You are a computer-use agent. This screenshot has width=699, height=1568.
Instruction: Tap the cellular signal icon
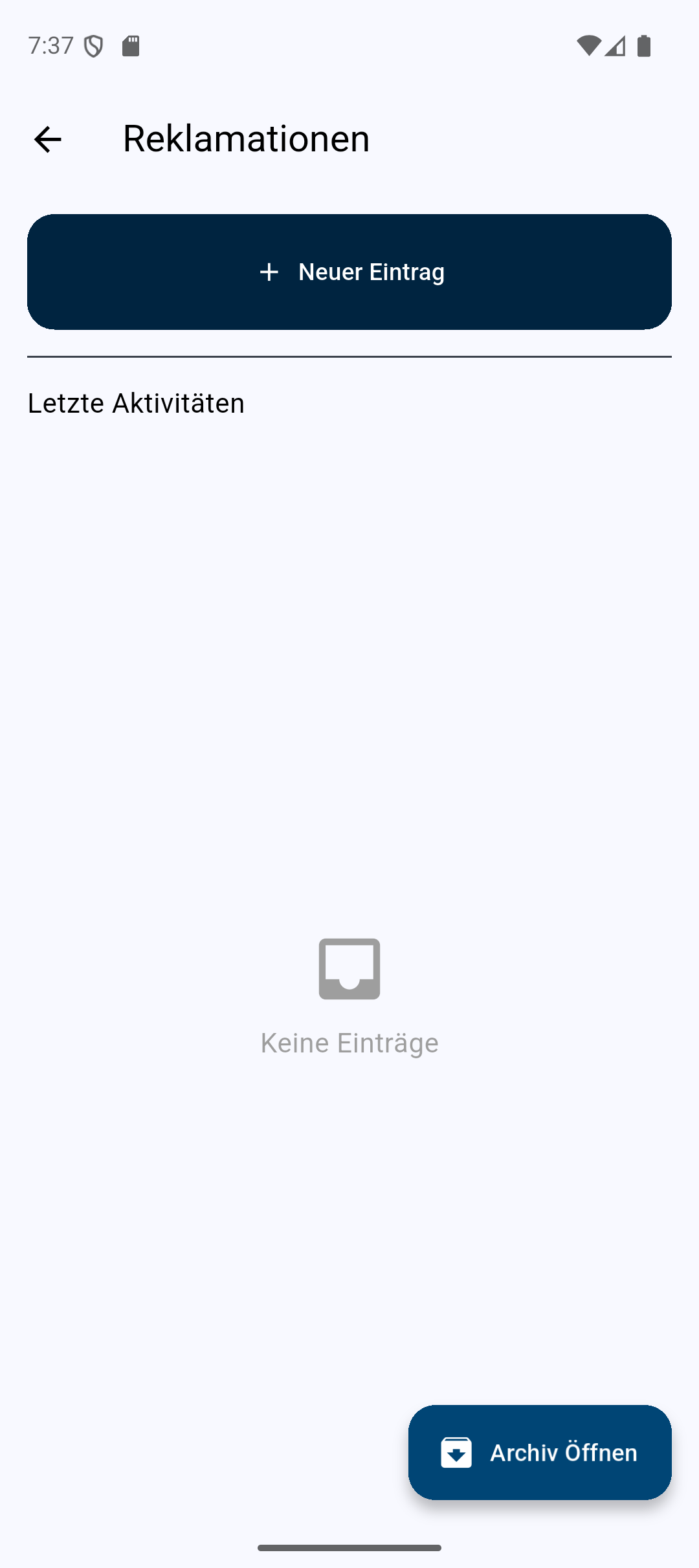coord(615,45)
